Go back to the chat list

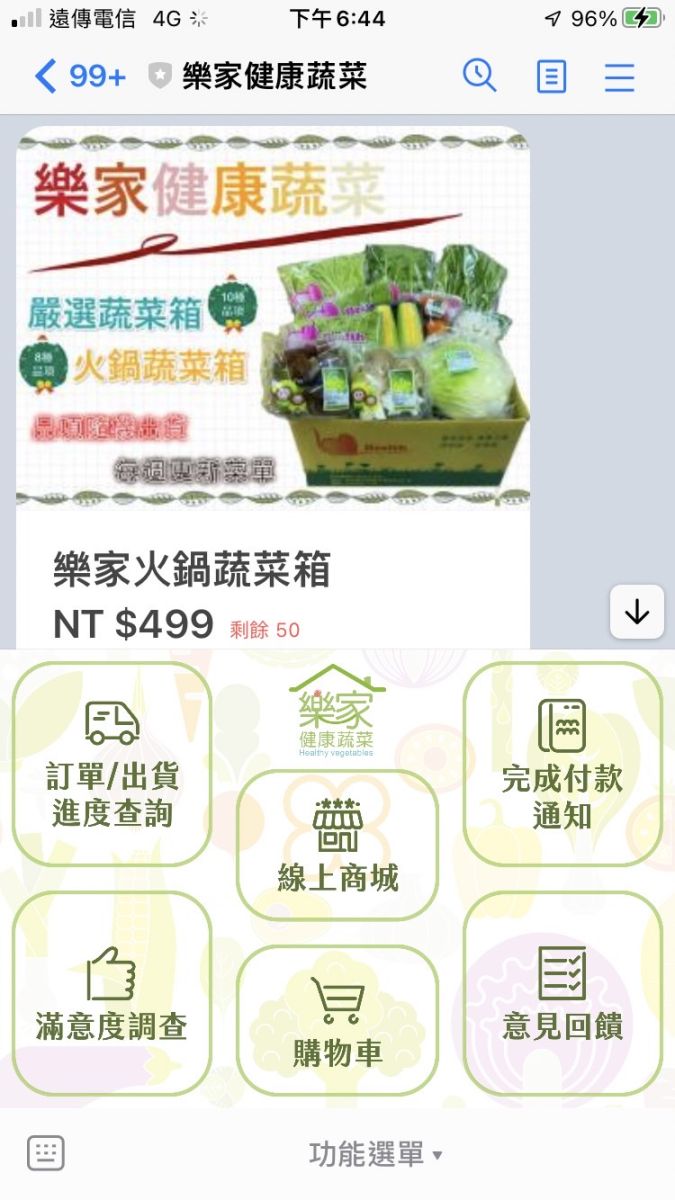click(80, 76)
